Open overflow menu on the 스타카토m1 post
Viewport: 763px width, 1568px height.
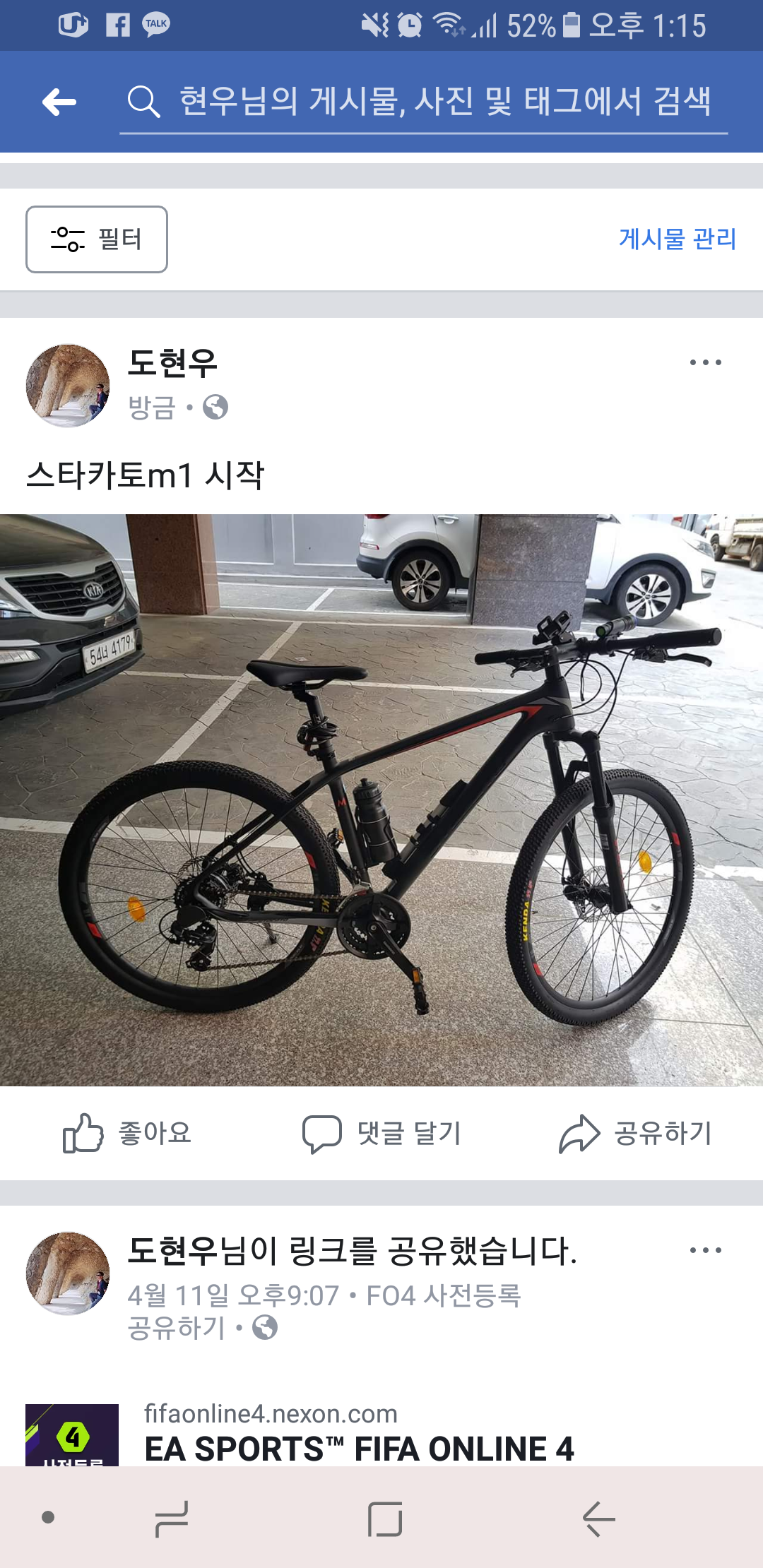(x=705, y=362)
